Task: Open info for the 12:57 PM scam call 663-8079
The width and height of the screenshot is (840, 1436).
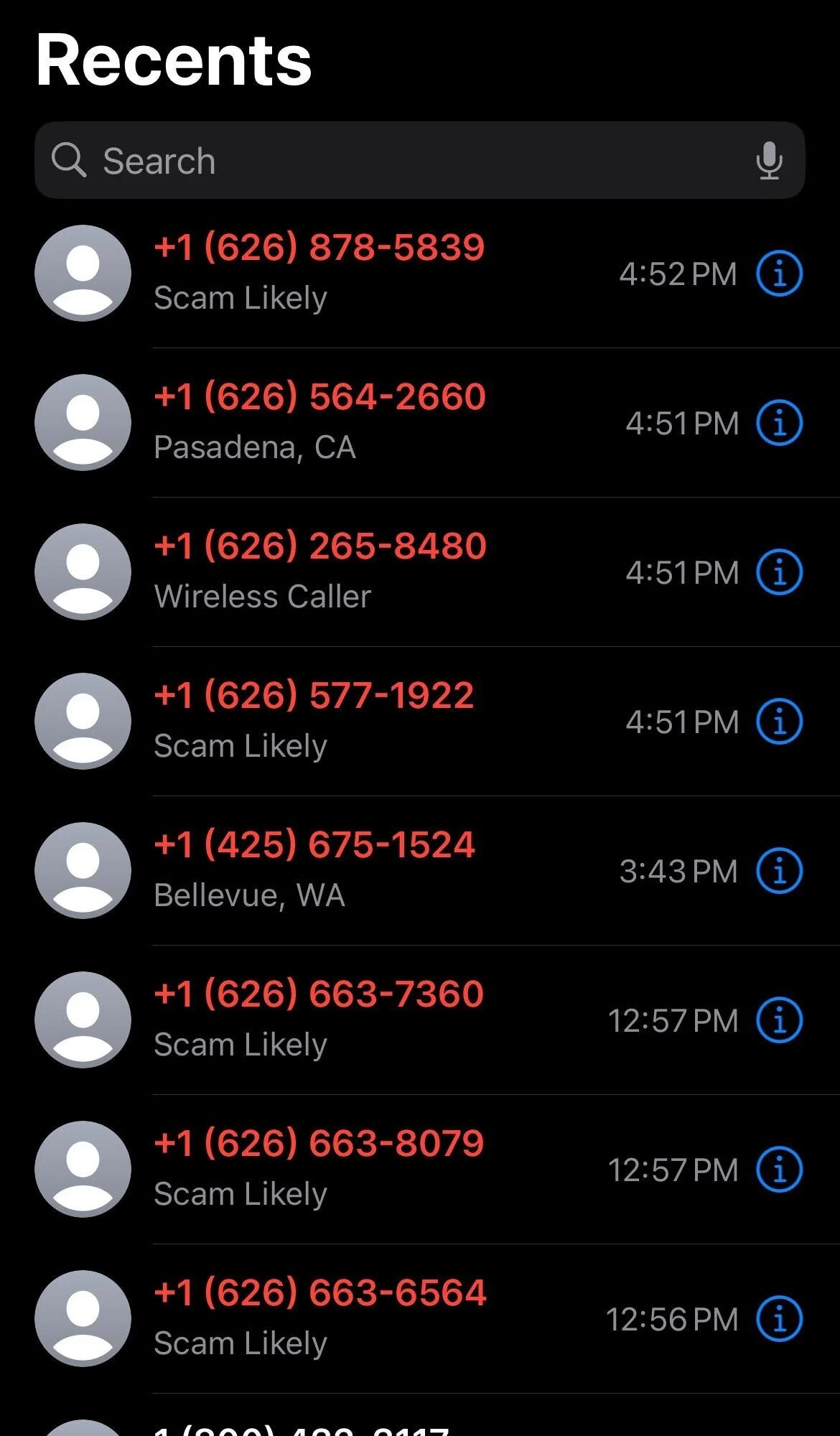Action: [x=780, y=1170]
